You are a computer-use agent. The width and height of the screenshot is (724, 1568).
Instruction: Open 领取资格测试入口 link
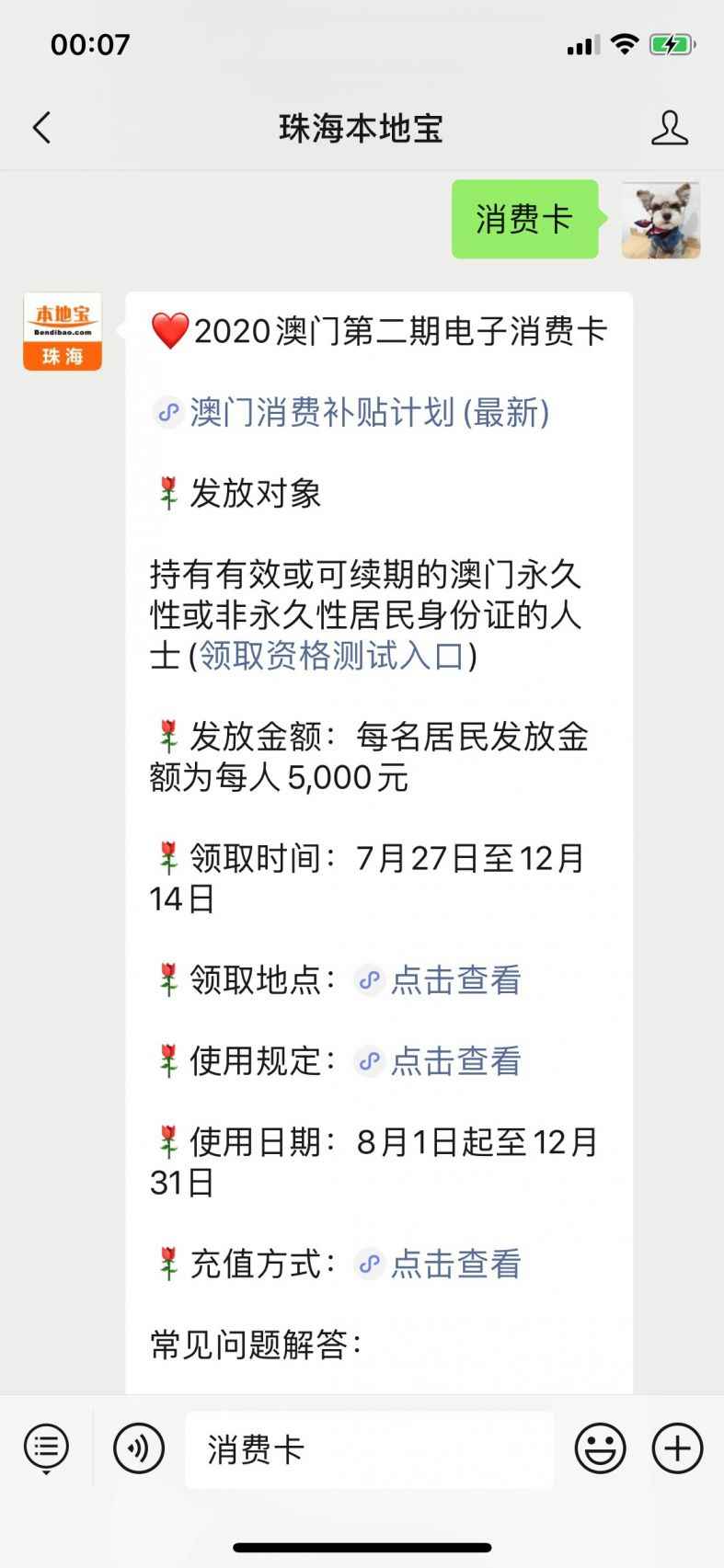[x=332, y=656]
